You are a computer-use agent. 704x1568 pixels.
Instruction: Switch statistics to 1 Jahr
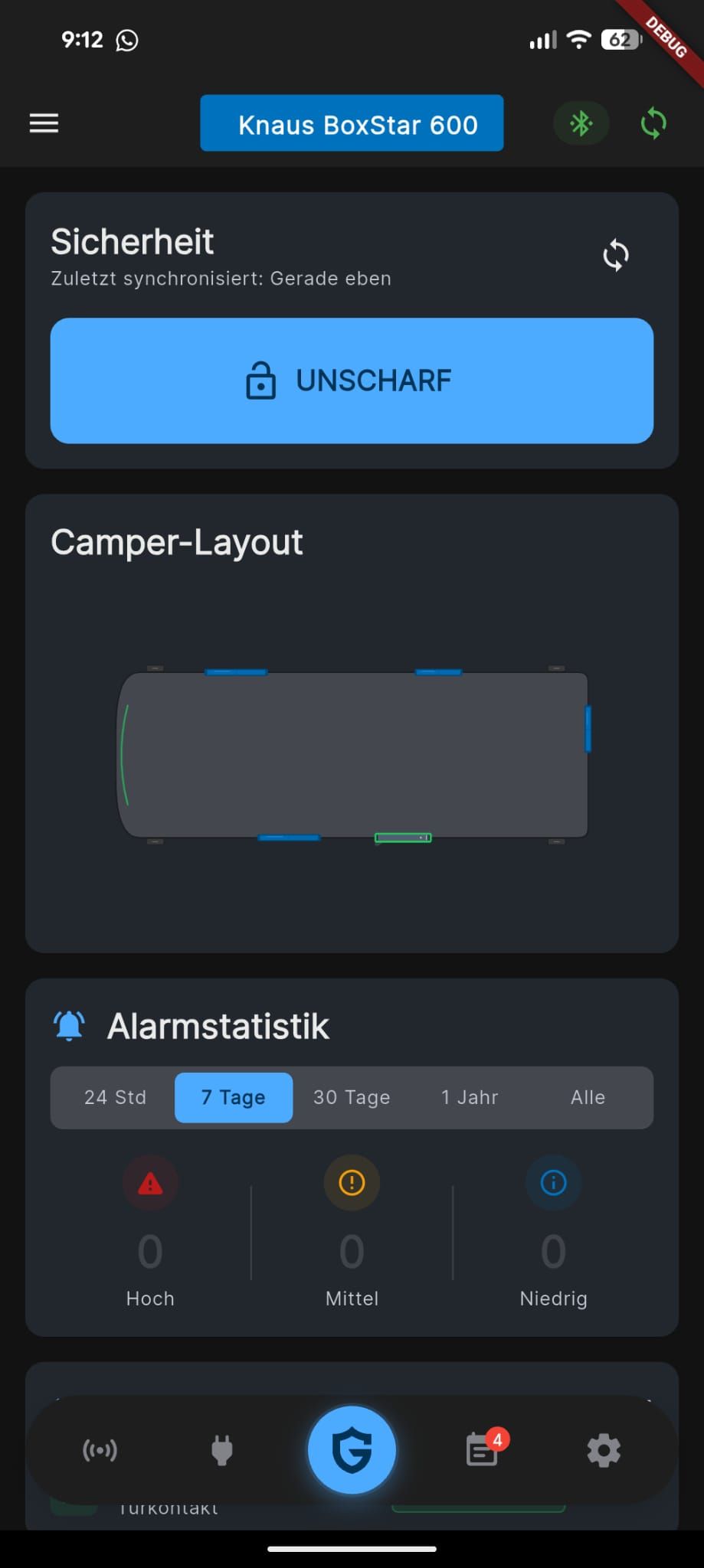tap(470, 1097)
